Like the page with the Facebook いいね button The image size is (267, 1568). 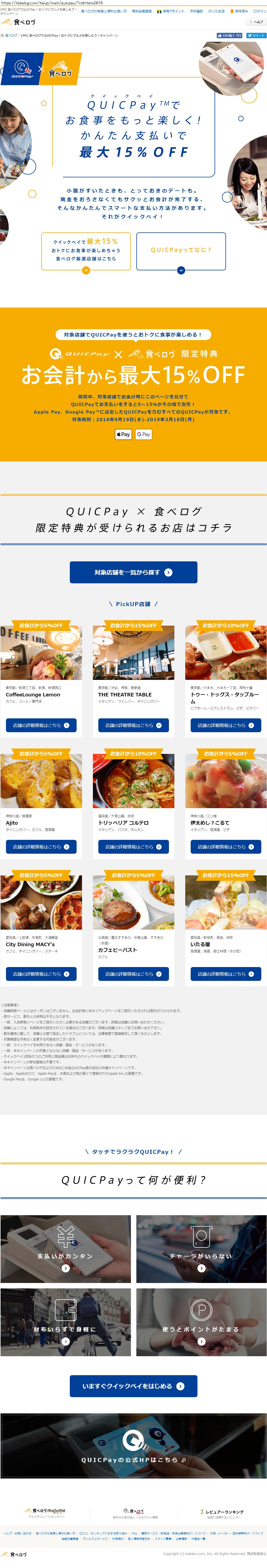[229, 35]
